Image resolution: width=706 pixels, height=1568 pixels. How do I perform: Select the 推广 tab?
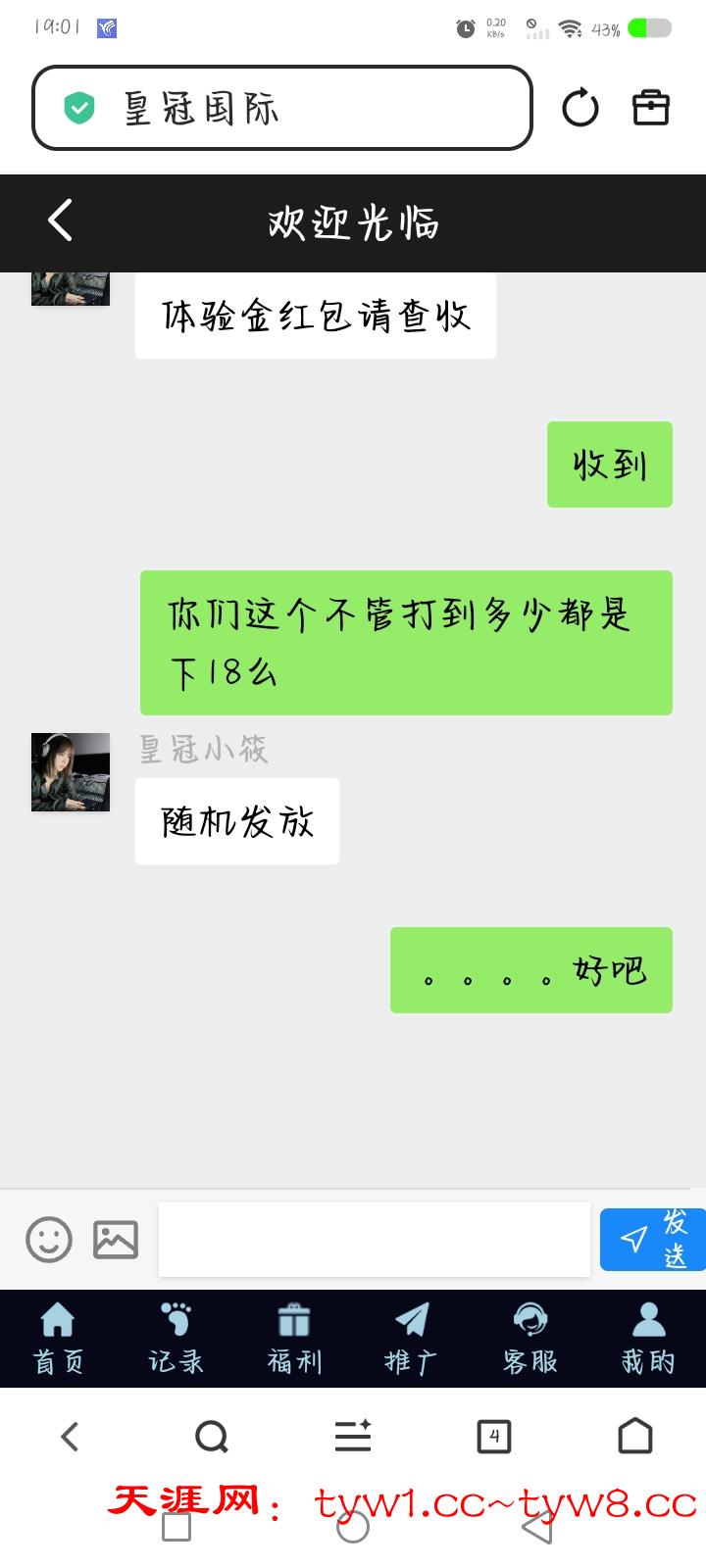coord(412,1339)
